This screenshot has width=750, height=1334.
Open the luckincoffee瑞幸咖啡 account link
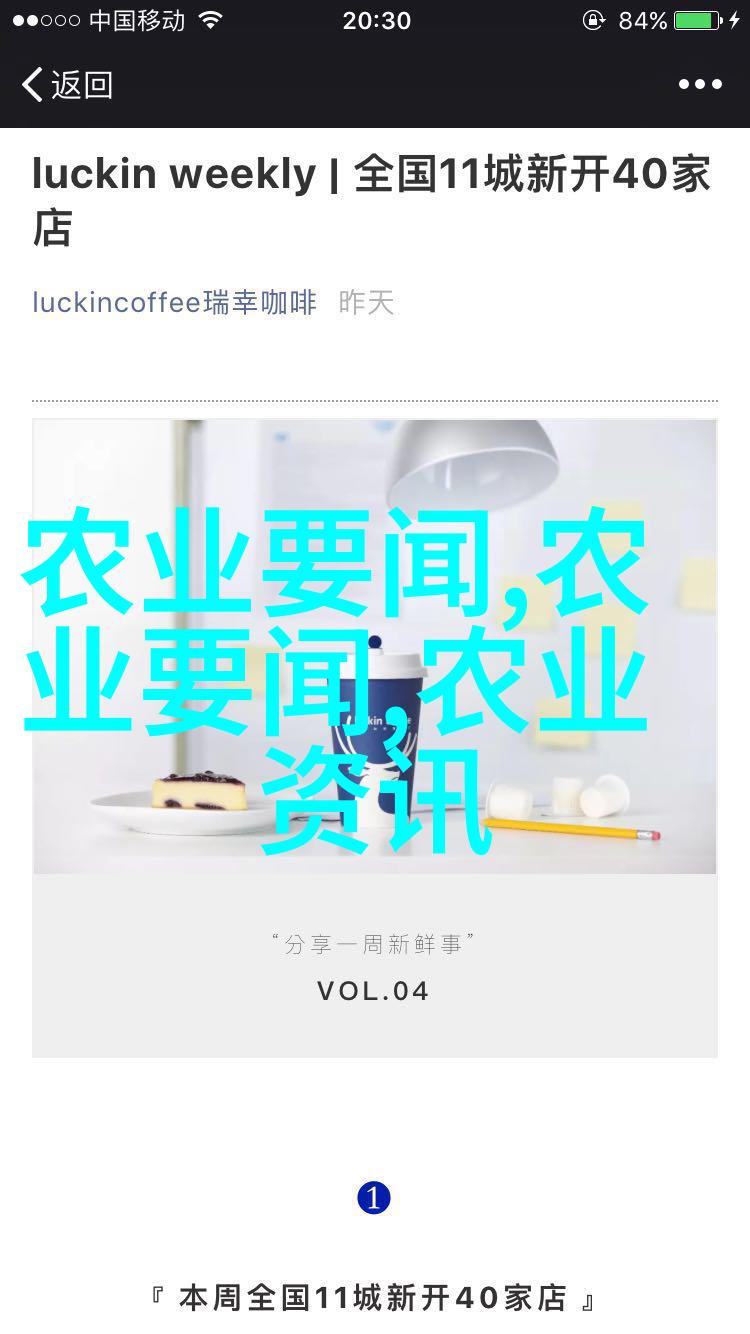(x=174, y=302)
